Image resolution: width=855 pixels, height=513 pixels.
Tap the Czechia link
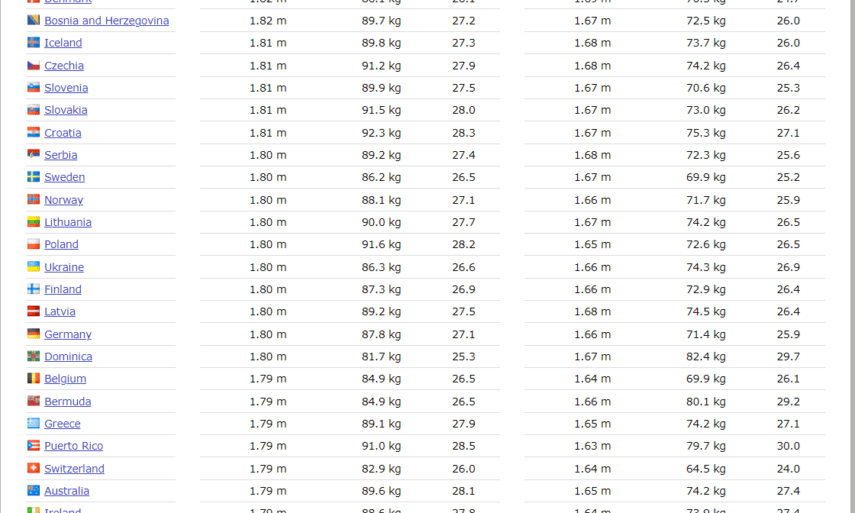(x=64, y=66)
